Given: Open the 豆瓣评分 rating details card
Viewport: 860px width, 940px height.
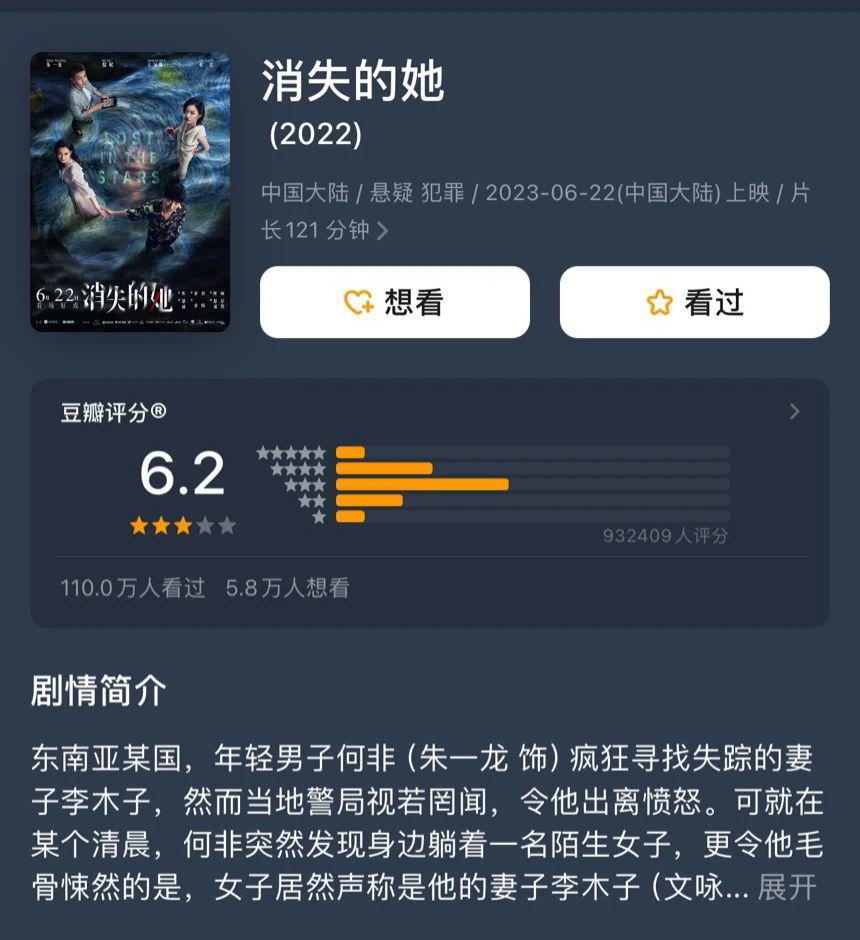Looking at the screenshot, I should (794, 411).
